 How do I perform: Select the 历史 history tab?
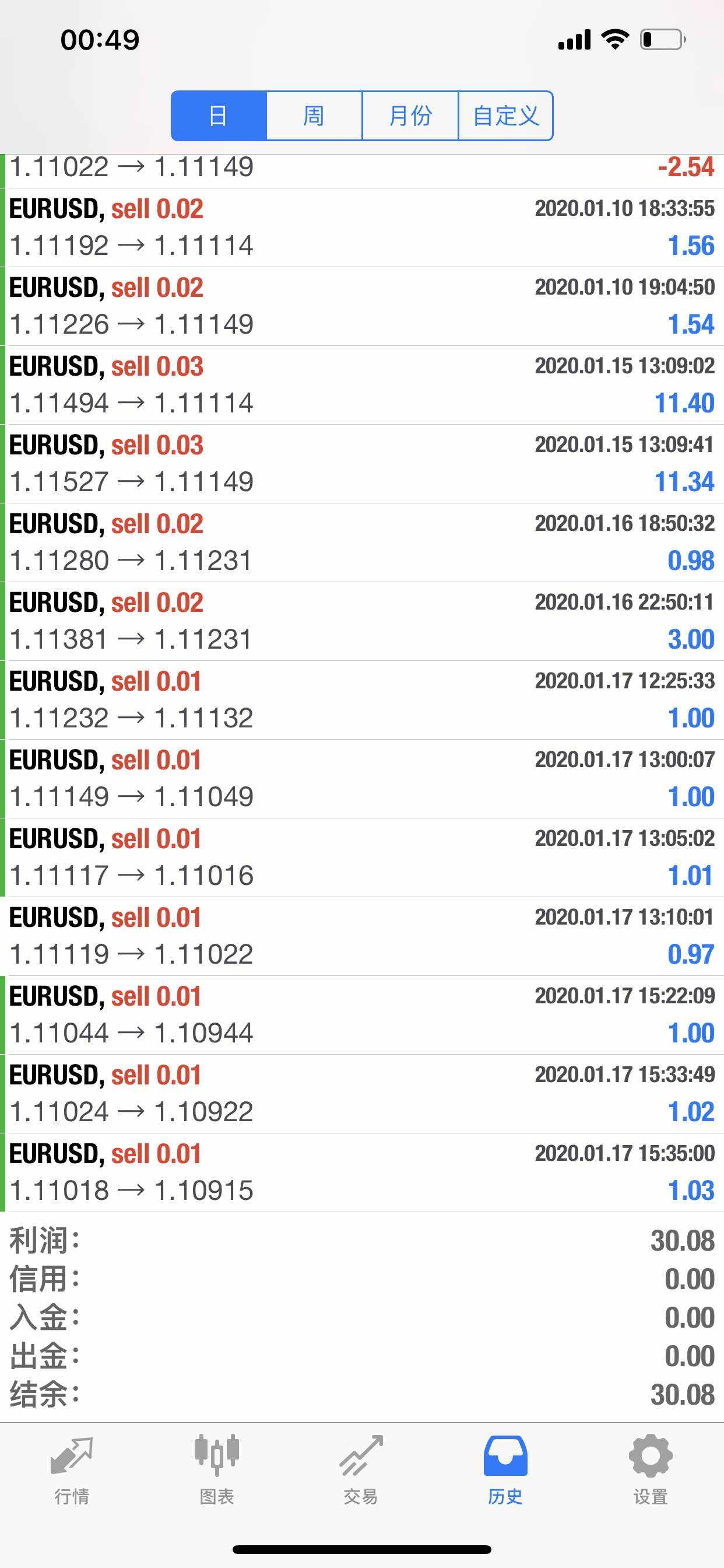click(505, 1470)
